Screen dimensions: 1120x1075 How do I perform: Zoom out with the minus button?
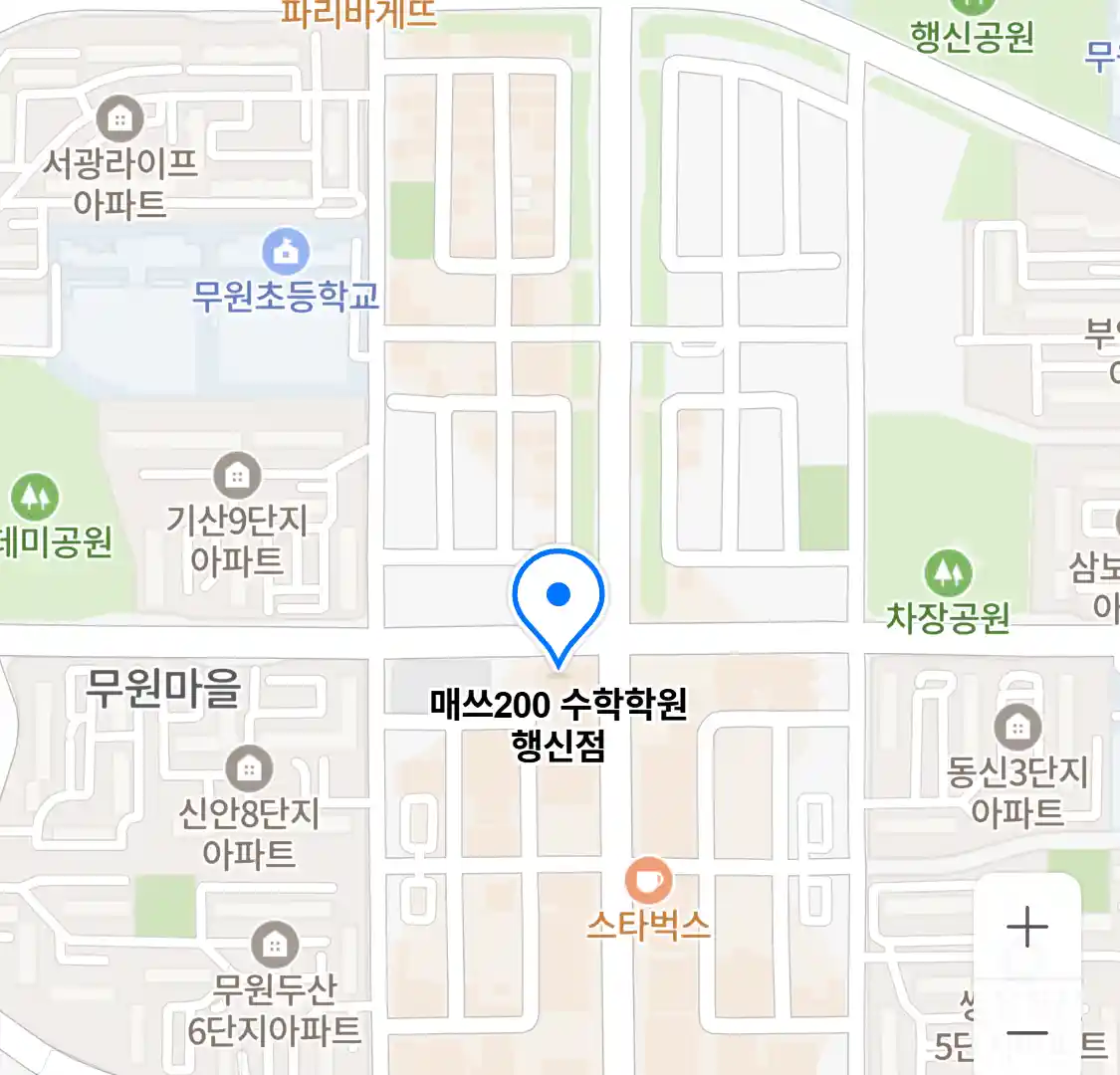click(x=1026, y=1032)
